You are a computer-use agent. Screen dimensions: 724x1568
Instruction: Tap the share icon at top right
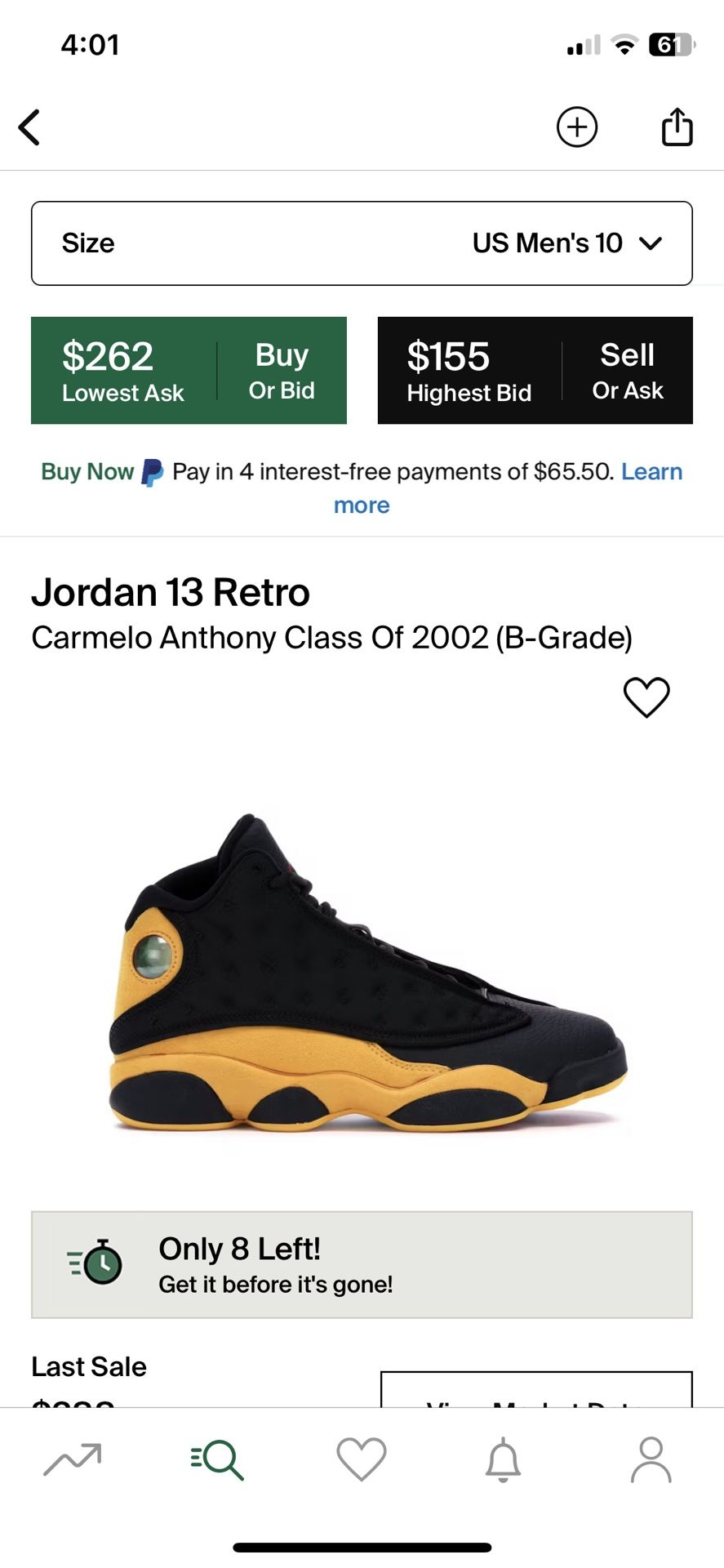[676, 127]
